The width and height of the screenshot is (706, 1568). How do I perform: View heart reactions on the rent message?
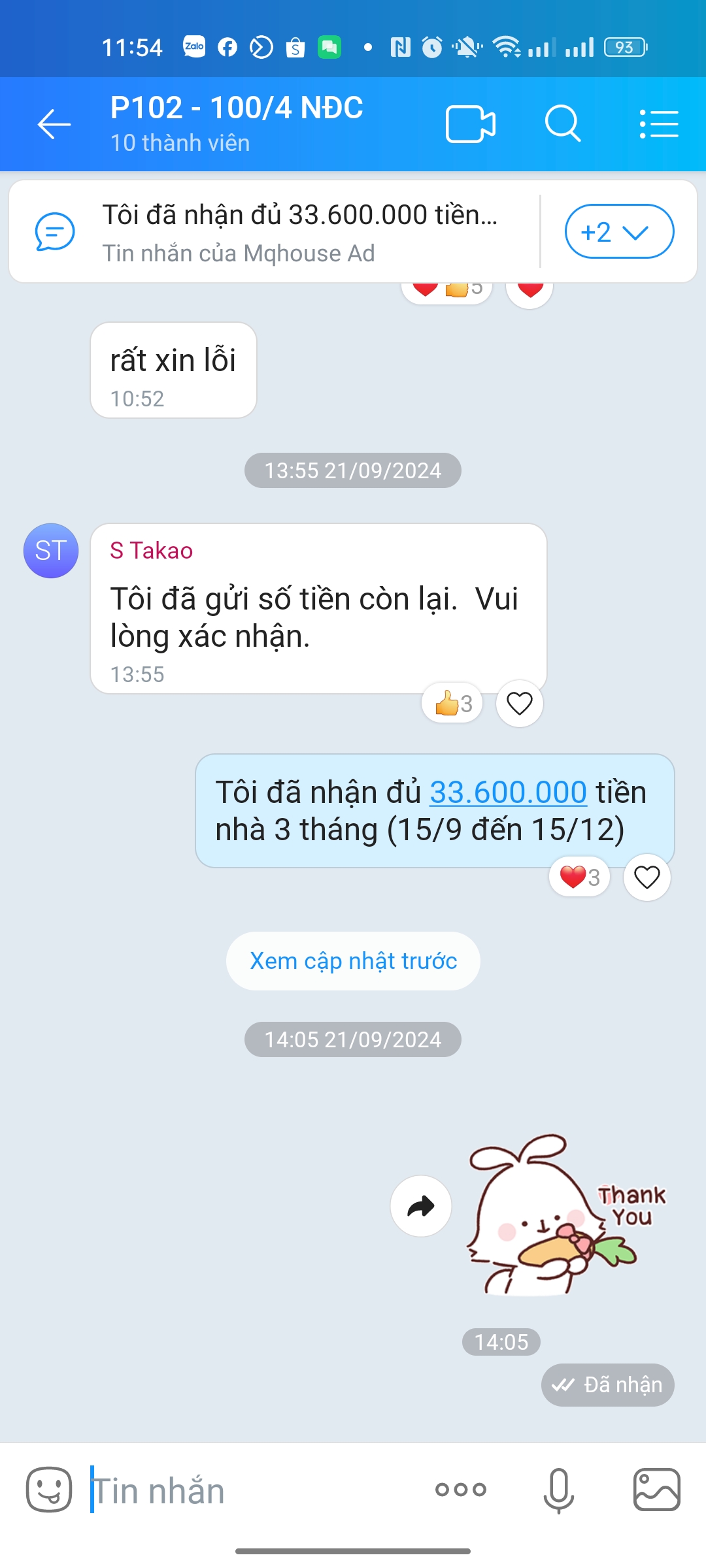(580, 877)
